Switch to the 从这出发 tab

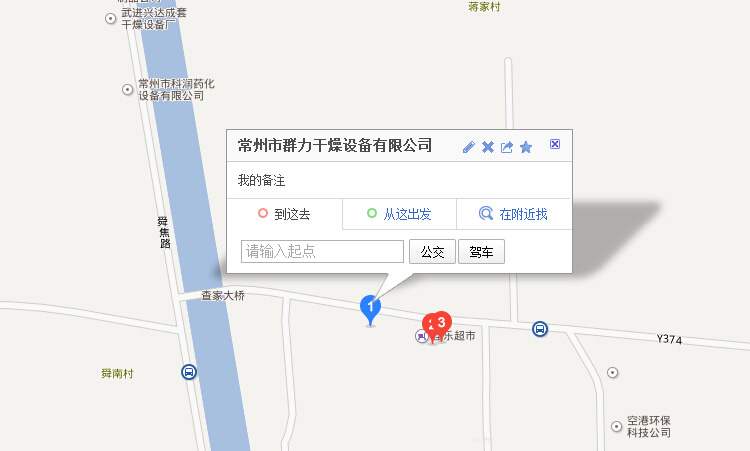coord(399,214)
